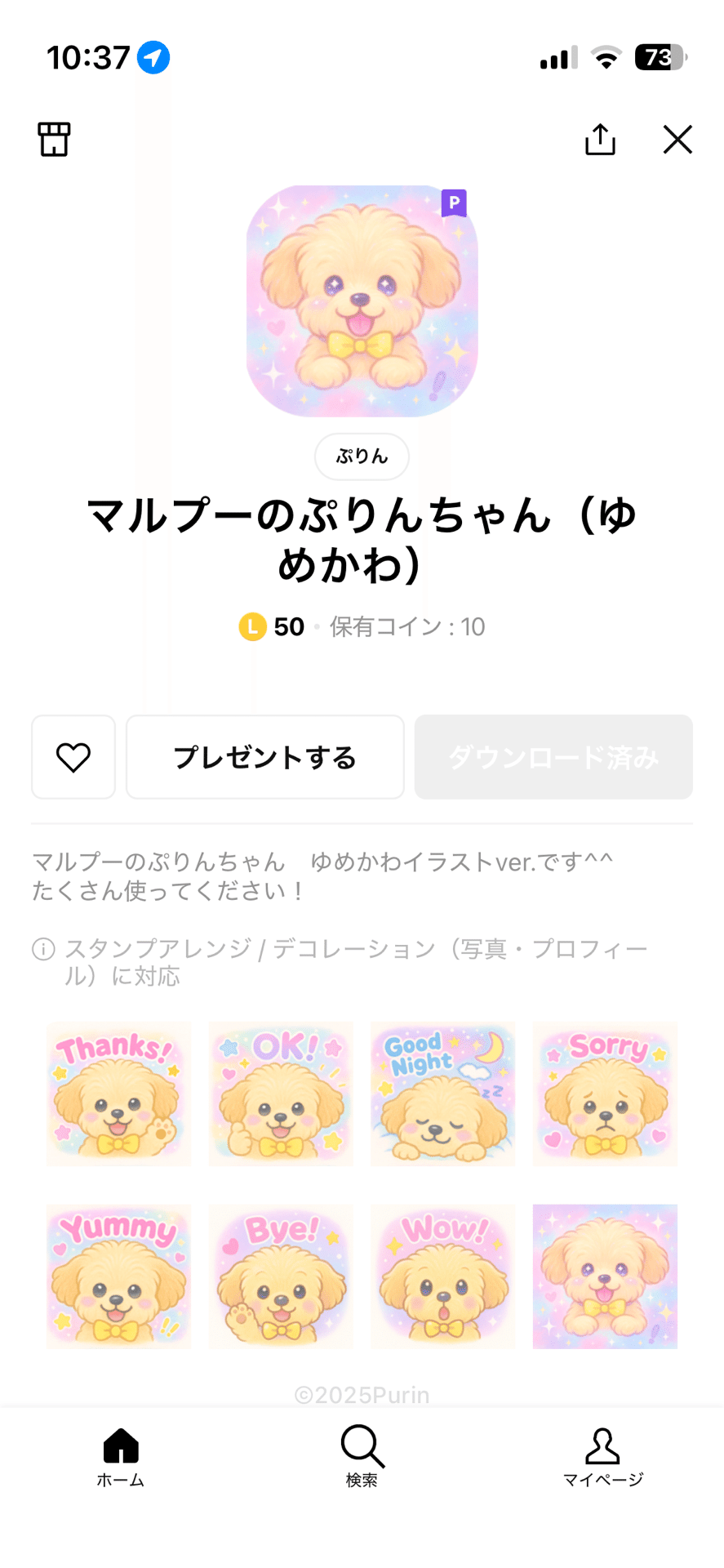This screenshot has height=1568, width=724.
Task: View the Thanks! sticker preview
Action: click(x=118, y=1094)
